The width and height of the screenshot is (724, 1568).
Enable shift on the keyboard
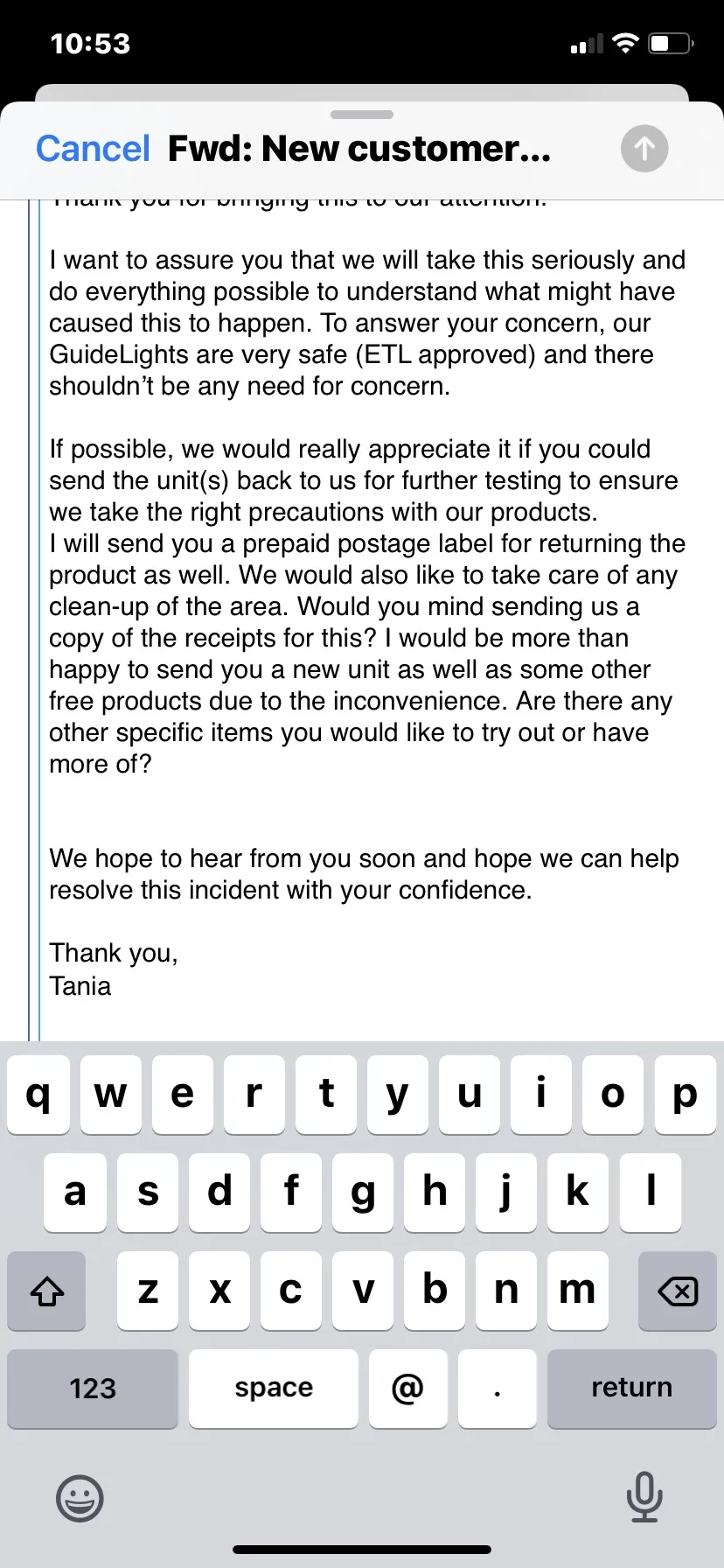coord(47,1291)
